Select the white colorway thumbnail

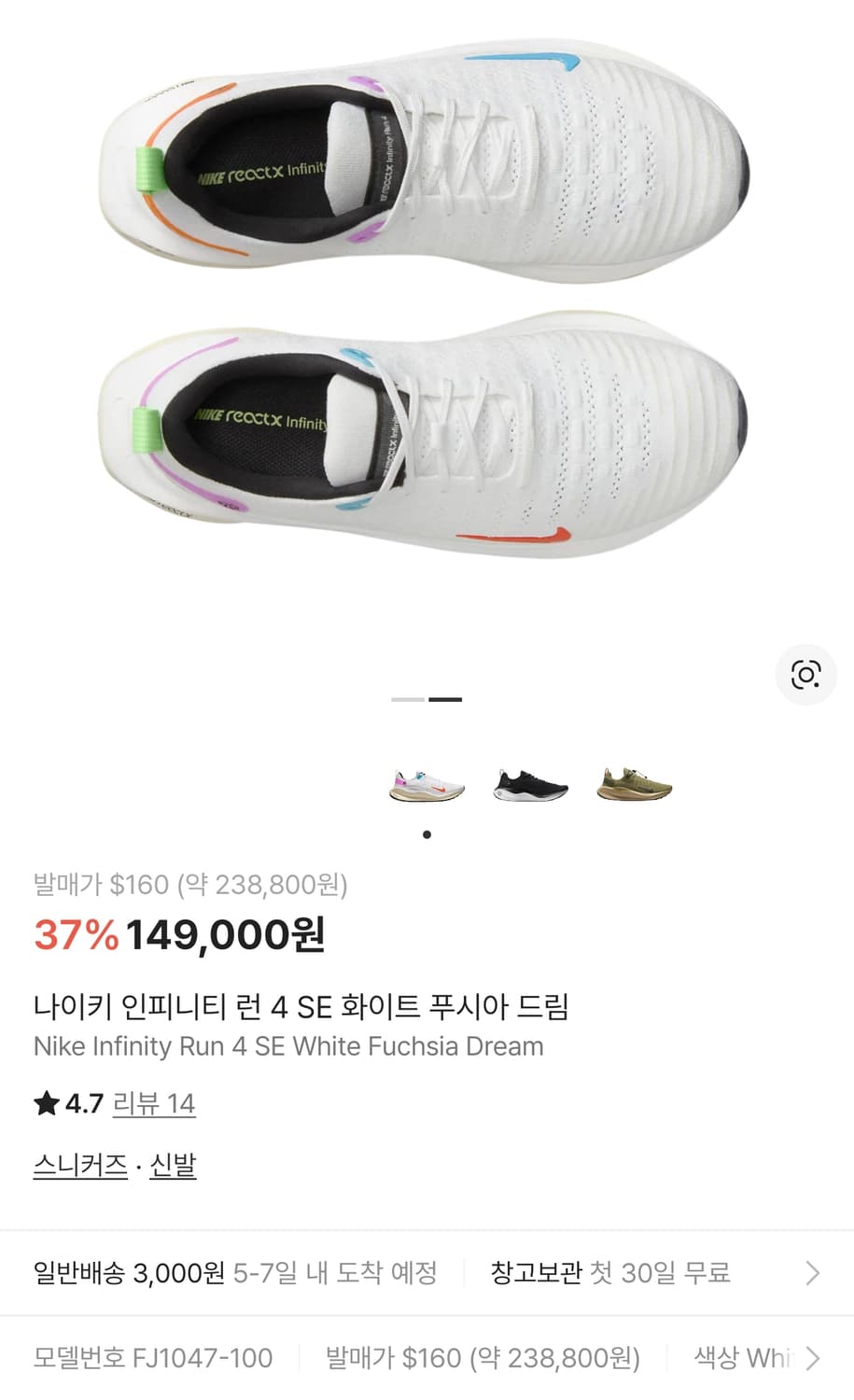point(426,785)
